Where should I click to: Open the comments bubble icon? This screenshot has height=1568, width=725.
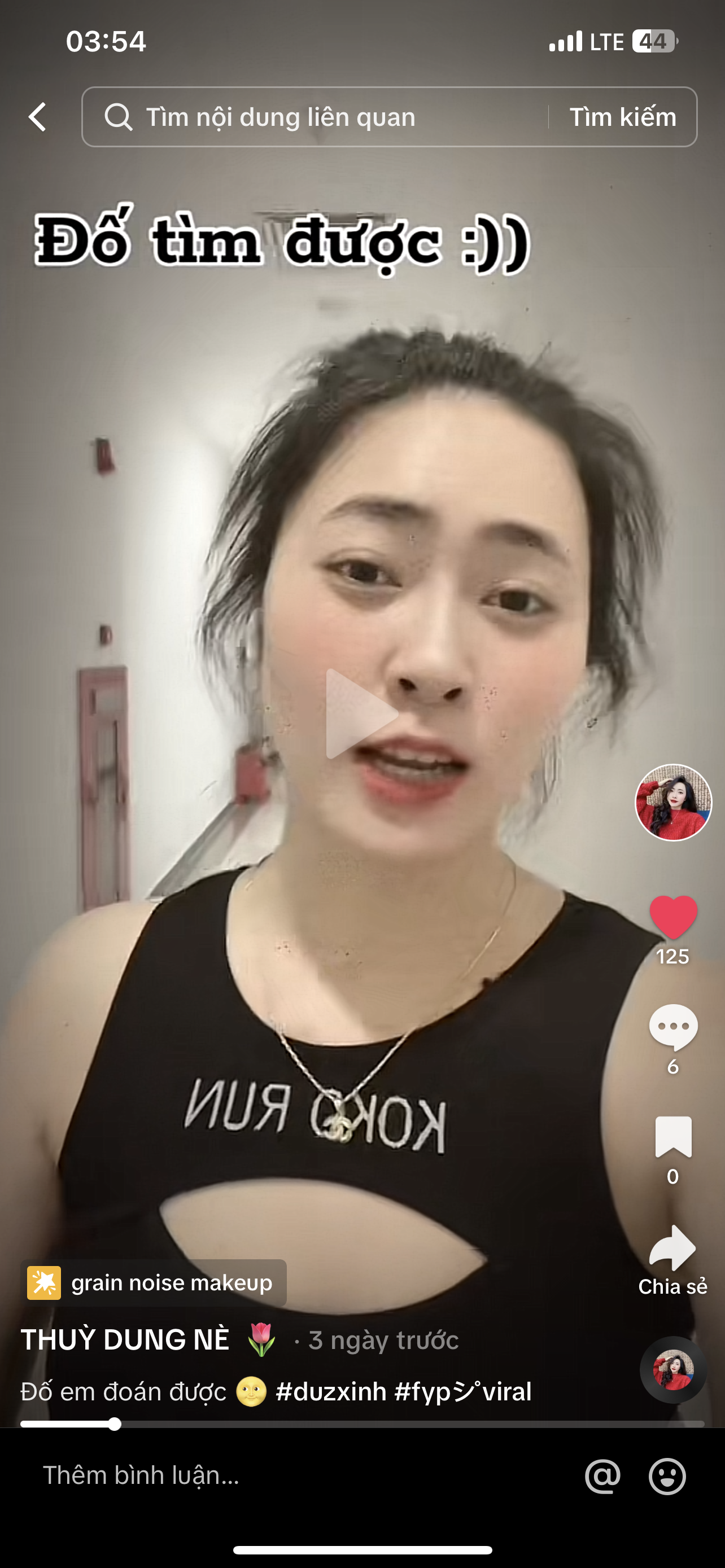coord(672,1026)
